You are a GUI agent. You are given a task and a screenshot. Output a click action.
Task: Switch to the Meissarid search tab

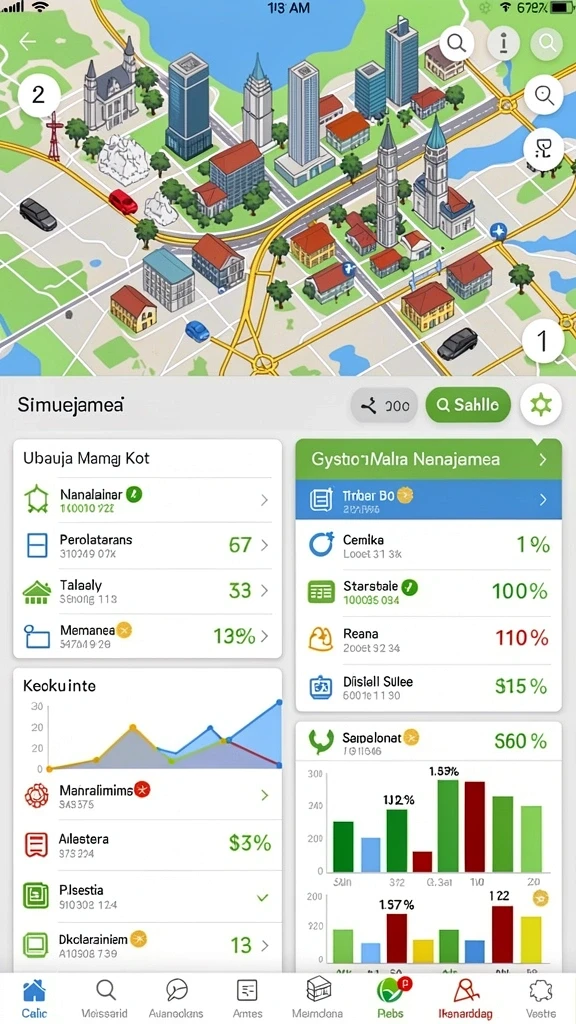click(x=106, y=999)
